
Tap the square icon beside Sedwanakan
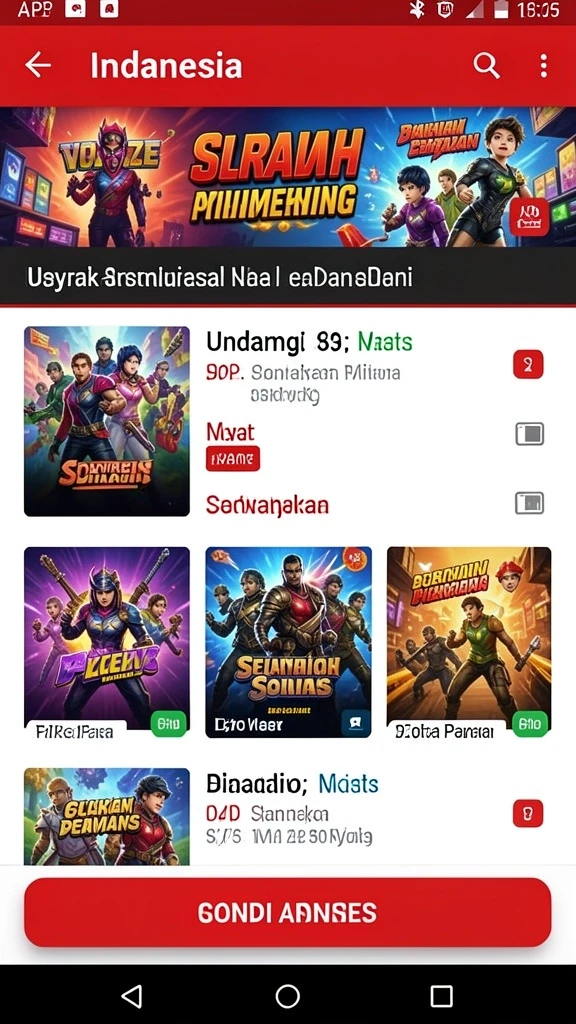(530, 503)
